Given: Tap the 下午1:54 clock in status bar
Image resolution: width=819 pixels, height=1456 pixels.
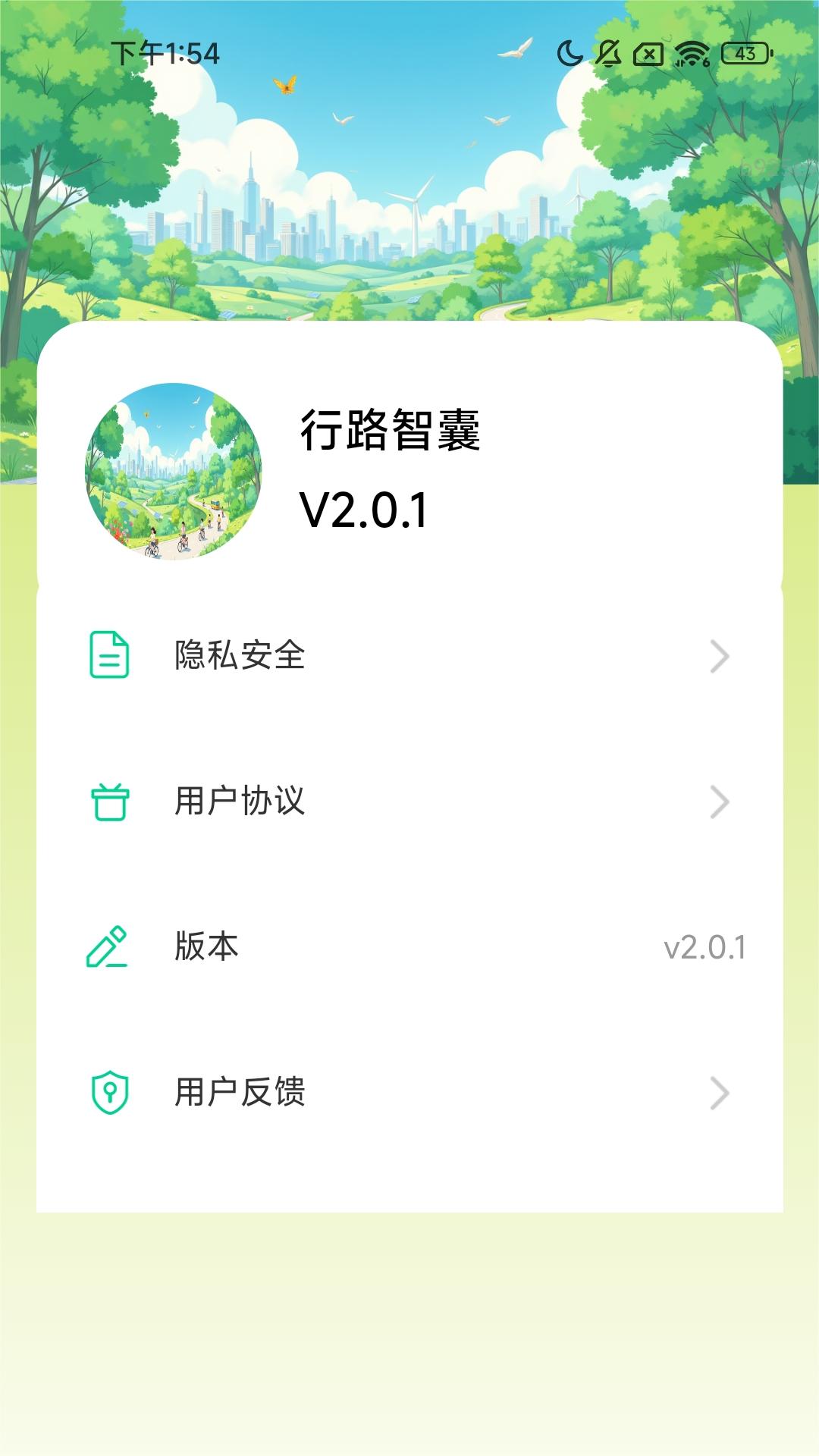Looking at the screenshot, I should click(x=167, y=53).
